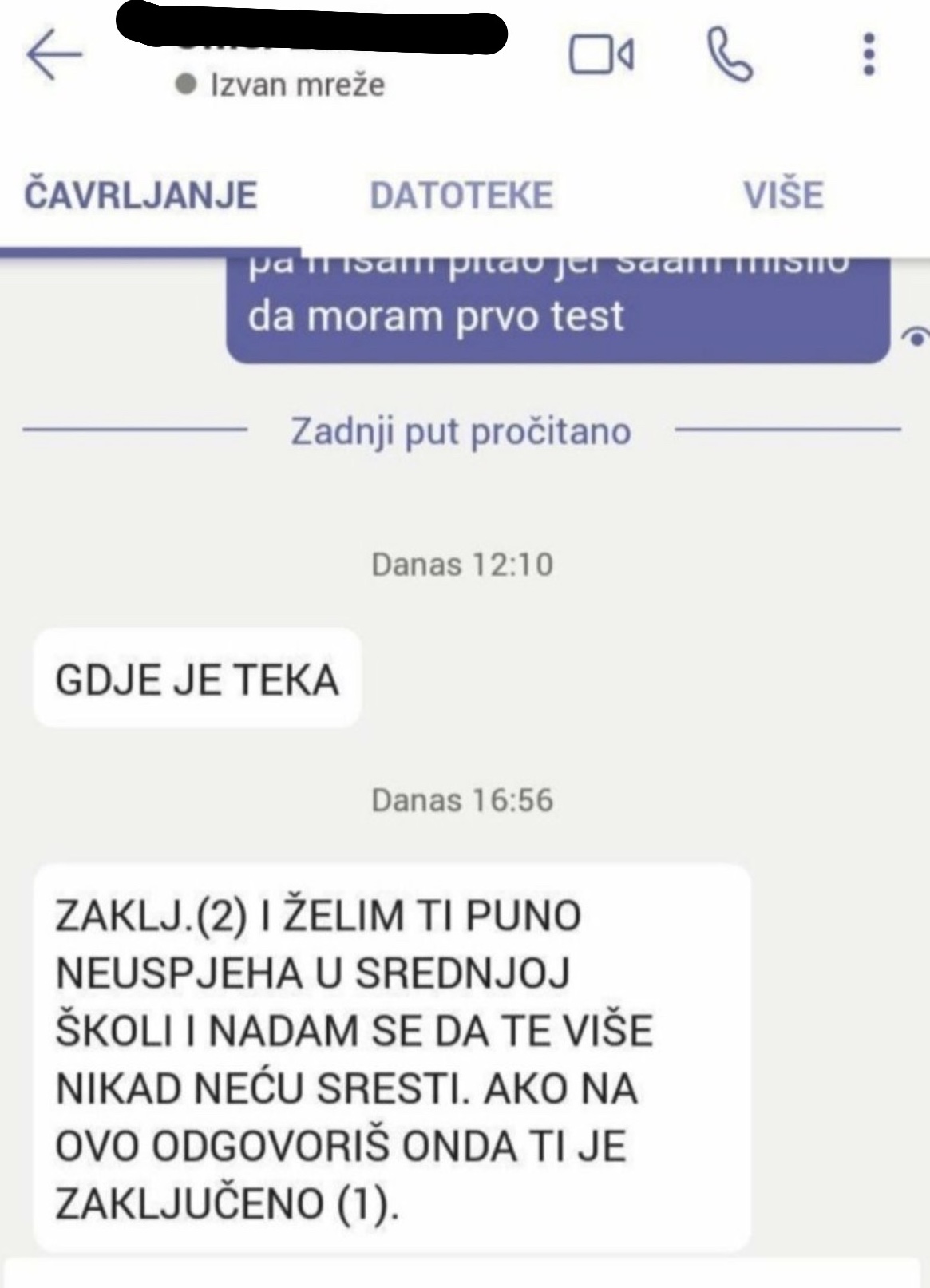Switch to the Datoteke tab
The height and width of the screenshot is (1288, 930).
click(461, 196)
